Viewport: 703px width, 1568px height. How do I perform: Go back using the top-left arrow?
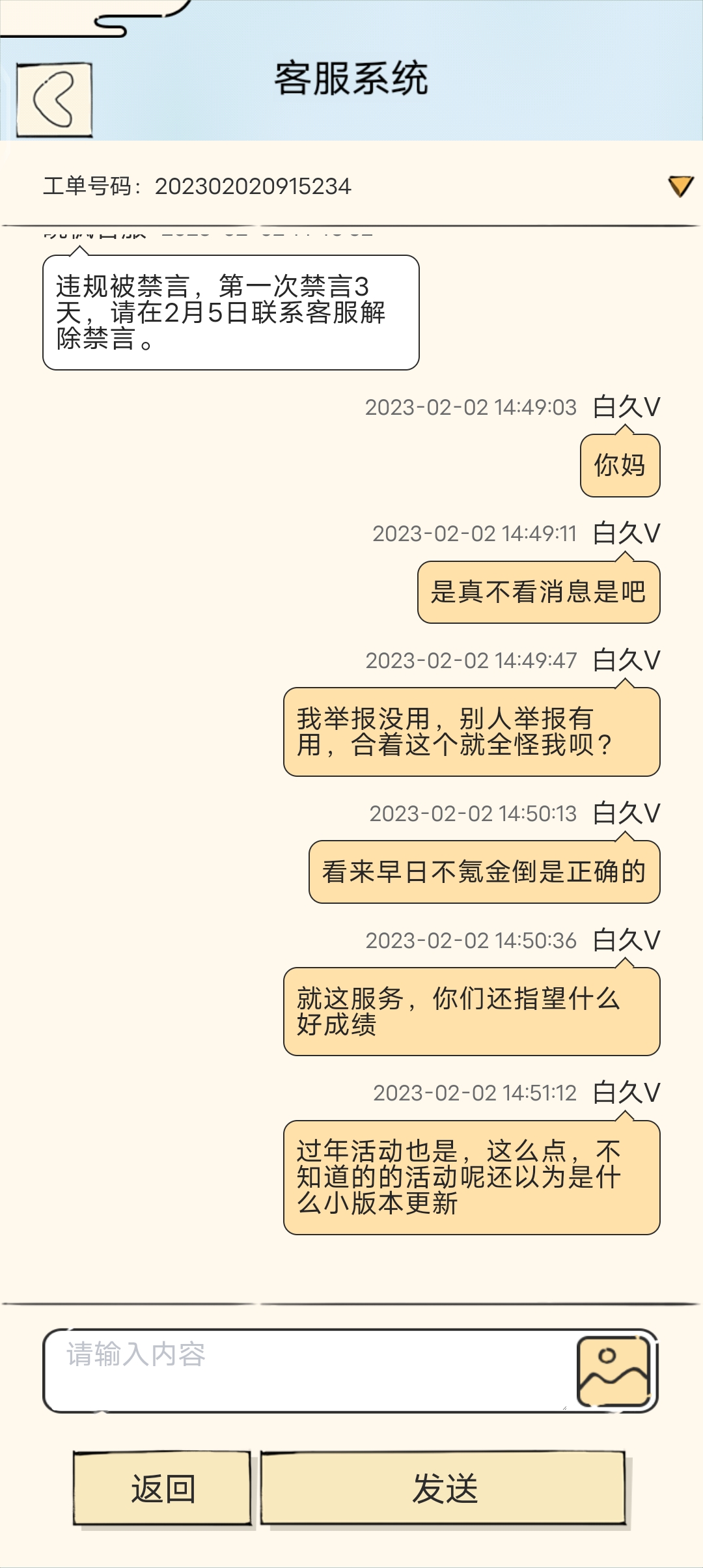tap(54, 100)
